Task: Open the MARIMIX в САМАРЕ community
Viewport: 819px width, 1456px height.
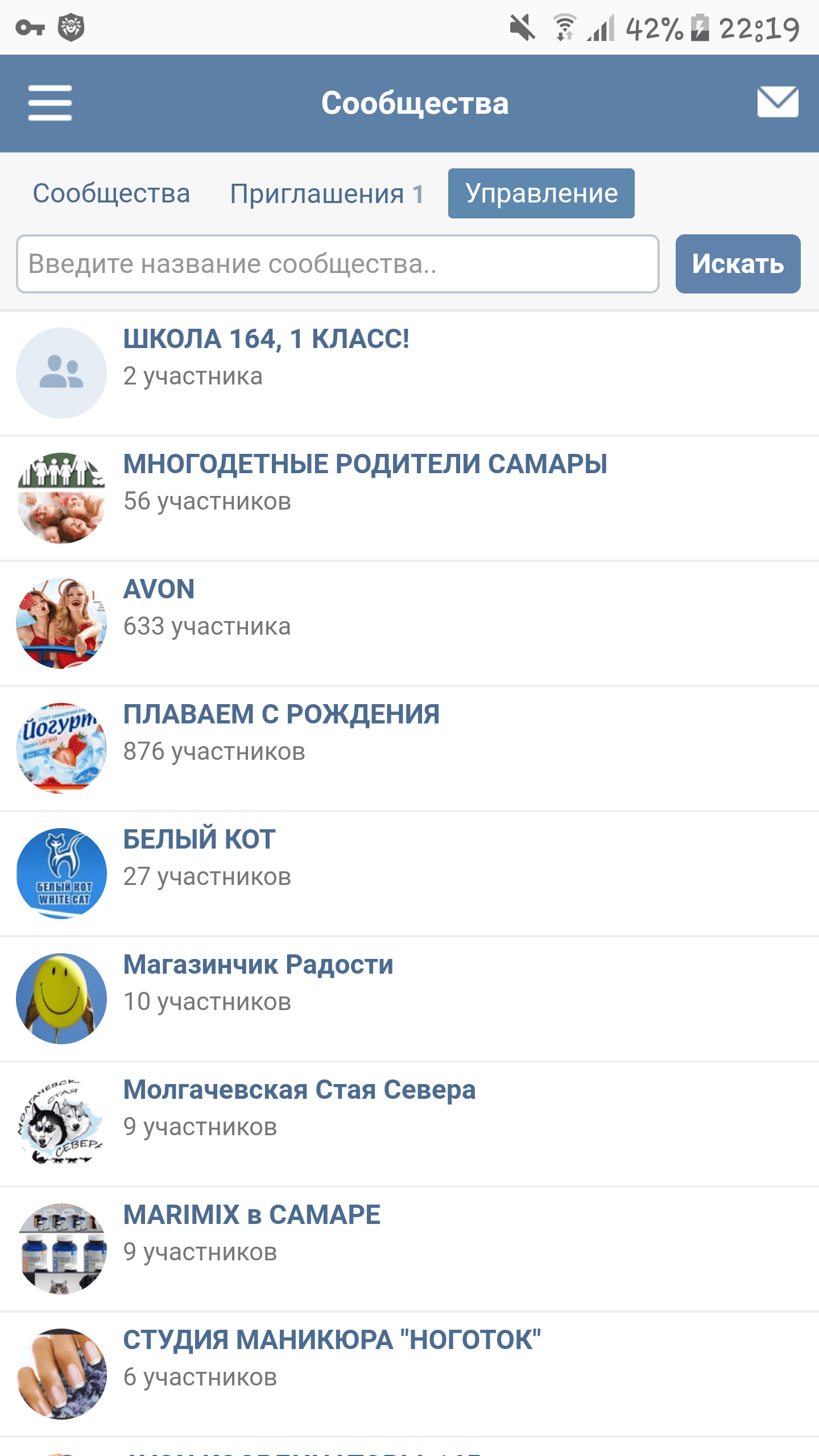Action: click(252, 1215)
